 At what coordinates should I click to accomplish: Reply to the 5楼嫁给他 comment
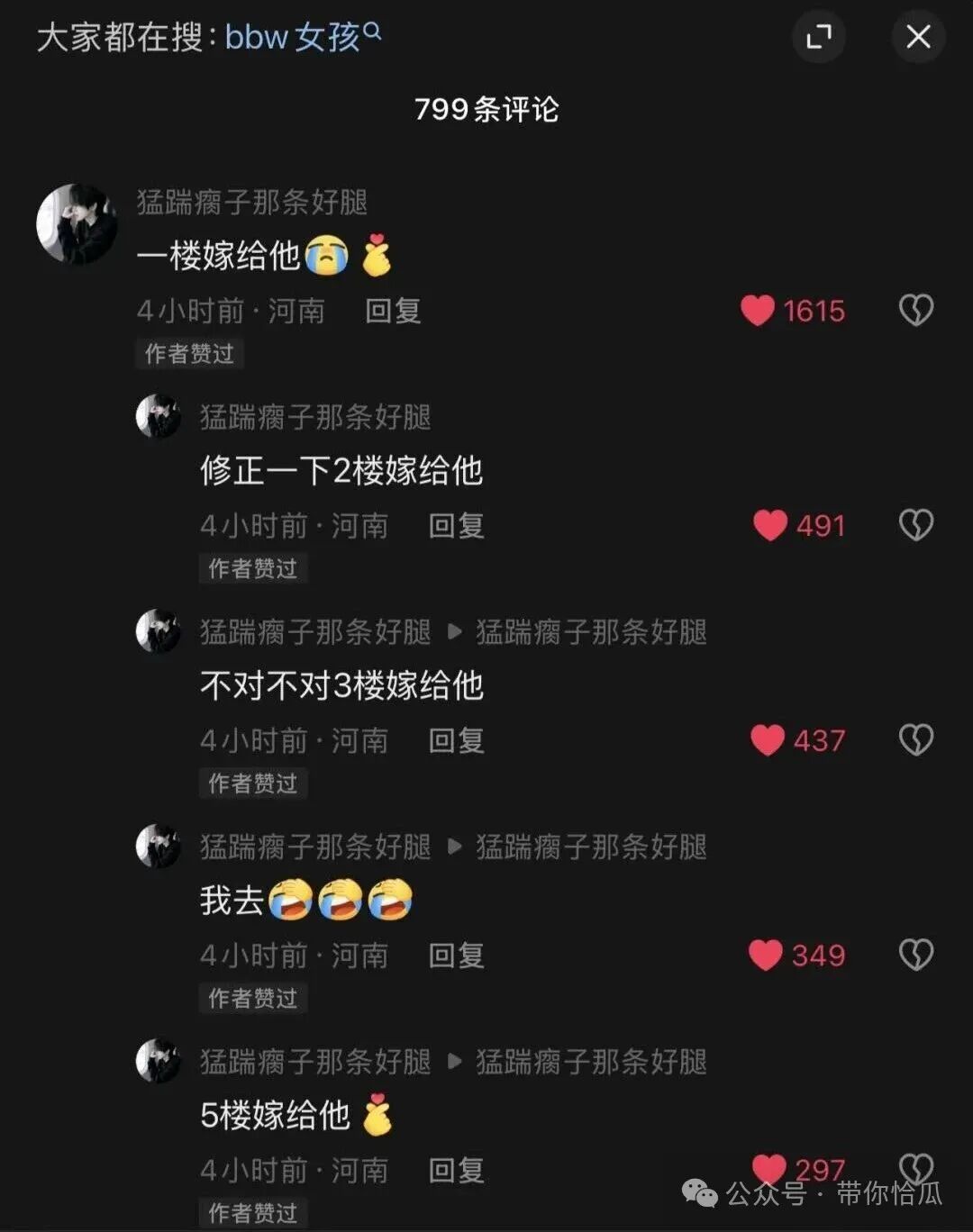tap(456, 1170)
